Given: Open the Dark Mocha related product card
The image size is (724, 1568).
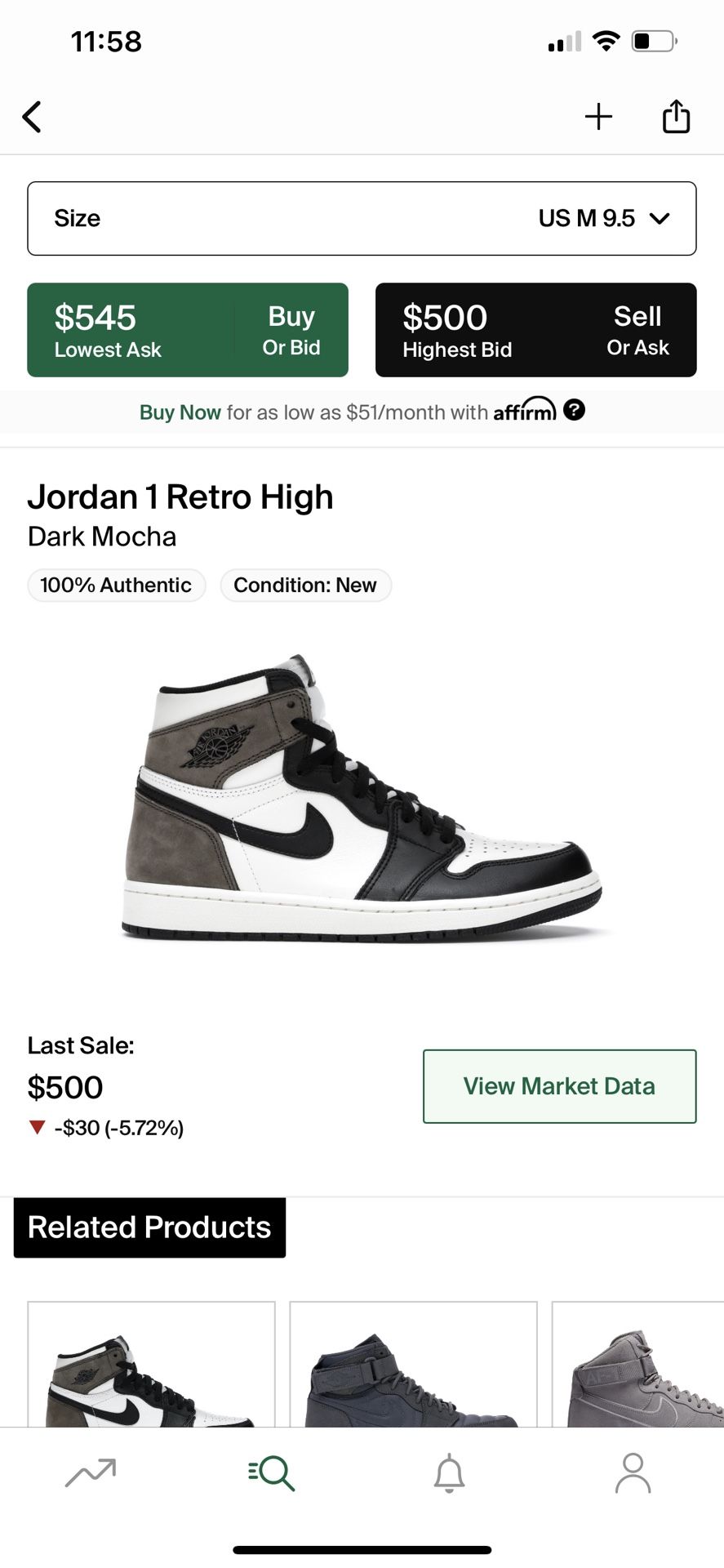Looking at the screenshot, I should click(x=152, y=1365).
